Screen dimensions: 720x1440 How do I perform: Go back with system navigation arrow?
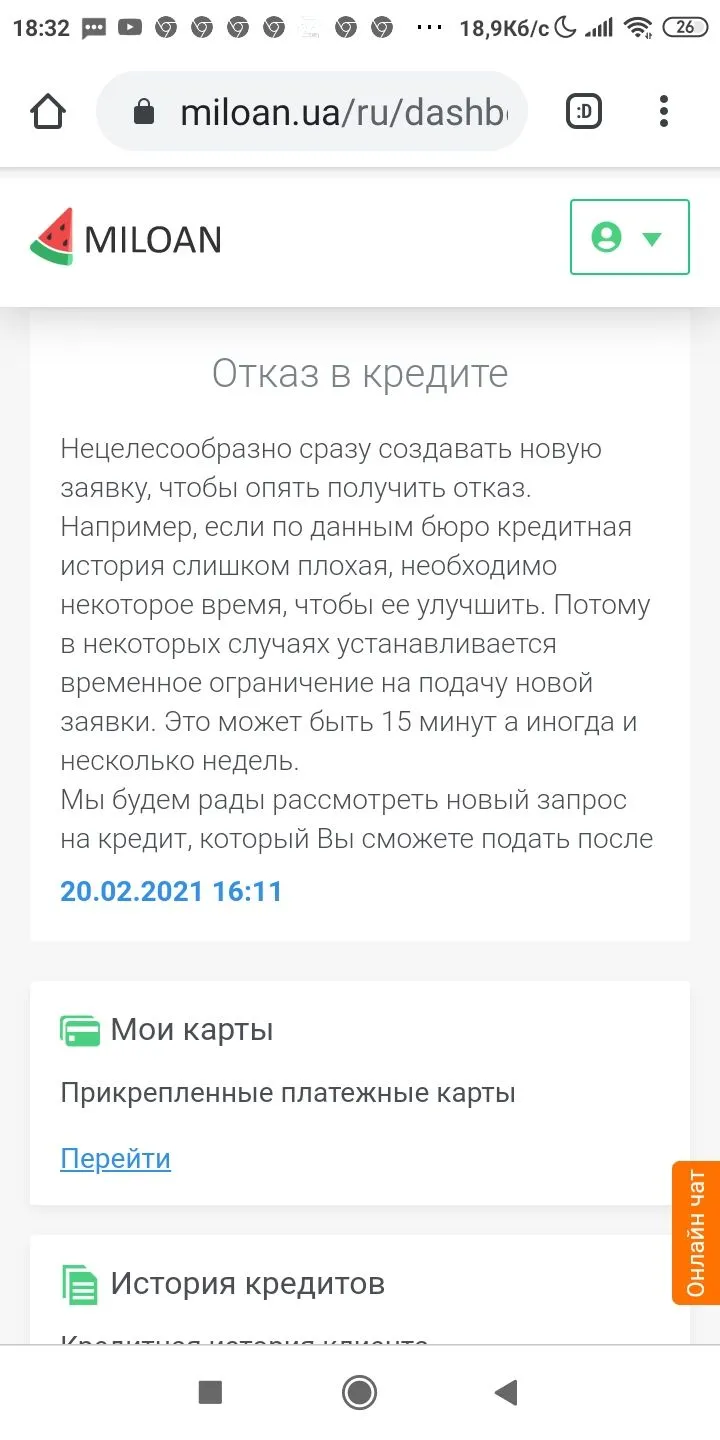(506, 1392)
